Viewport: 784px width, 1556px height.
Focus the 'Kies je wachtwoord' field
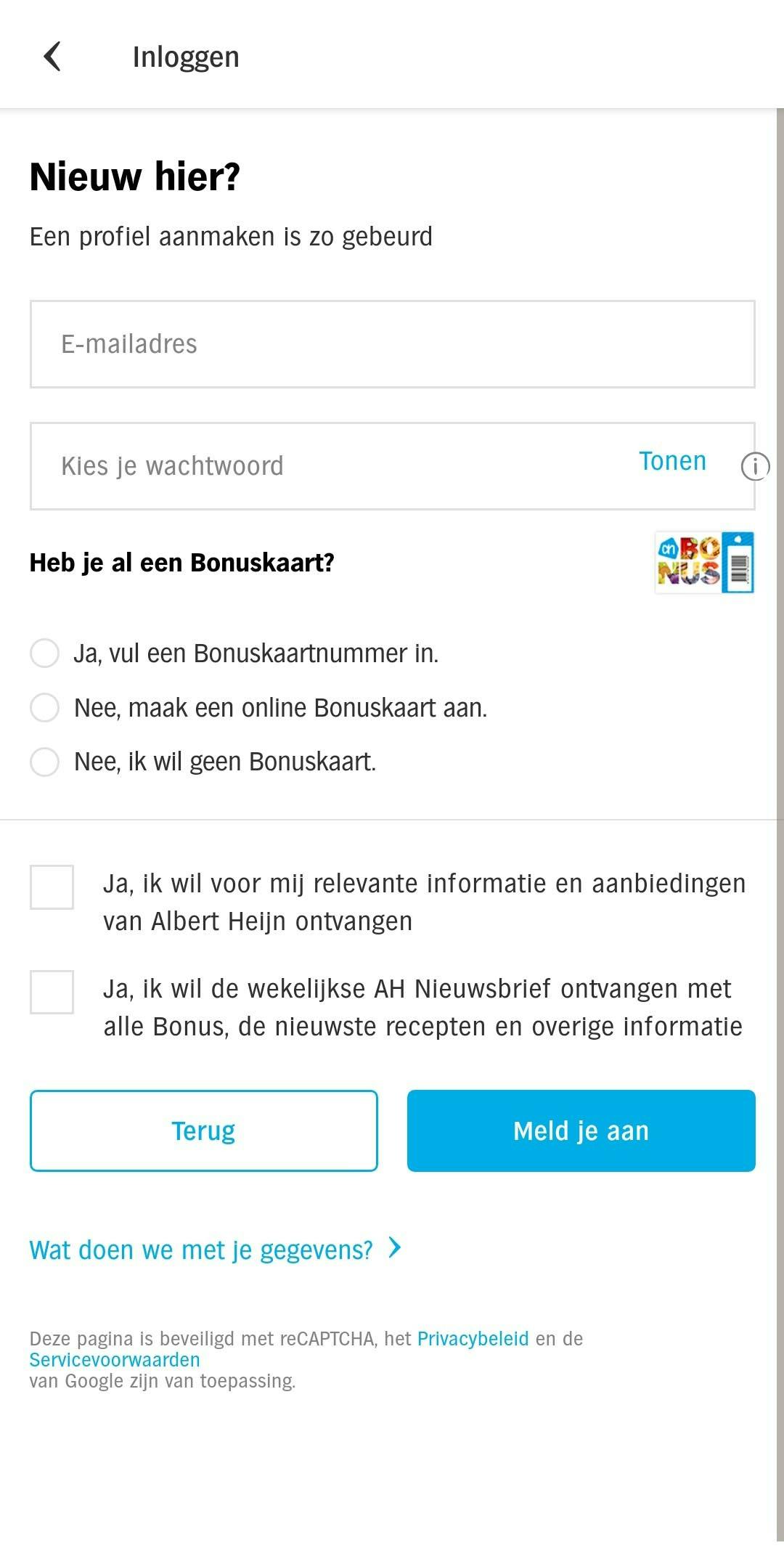click(x=290, y=465)
